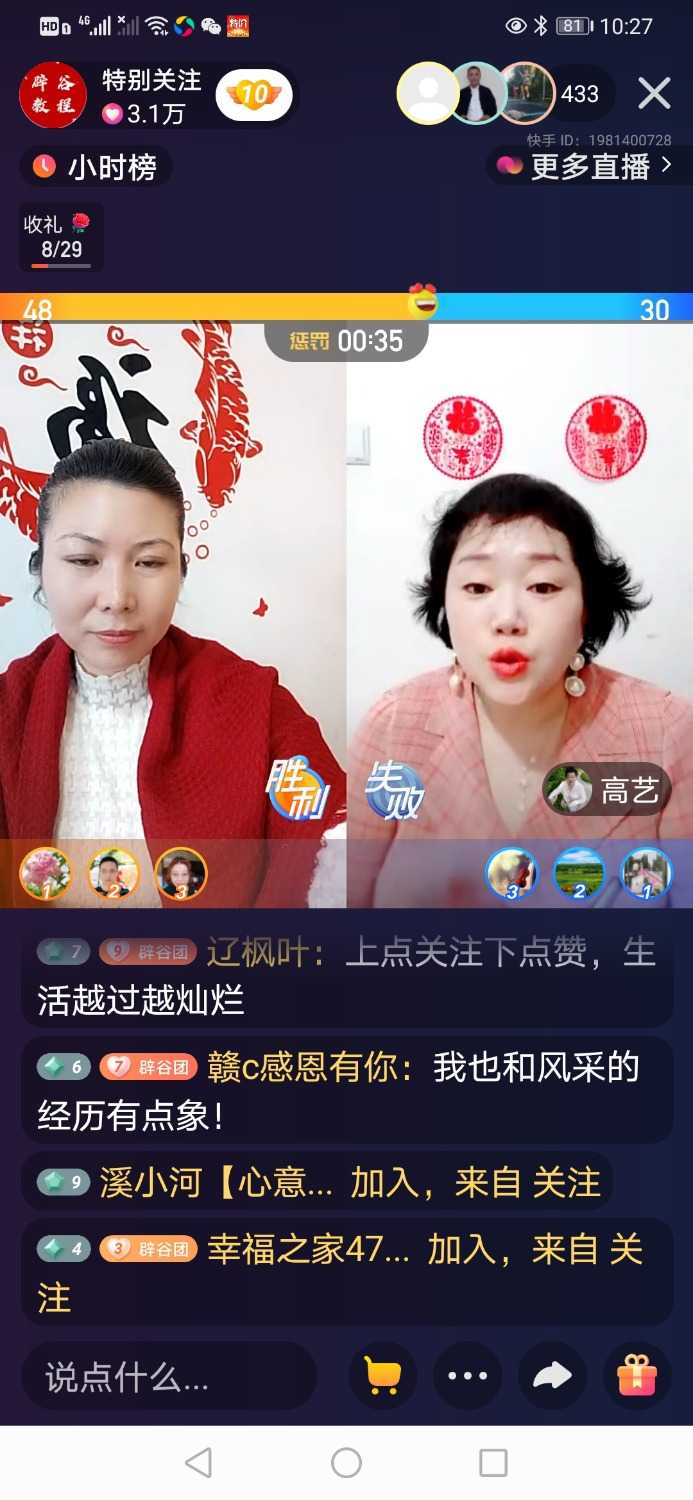Open the more options menu
Image resolution: width=693 pixels, height=1500 pixels.
pyautogui.click(x=467, y=1377)
